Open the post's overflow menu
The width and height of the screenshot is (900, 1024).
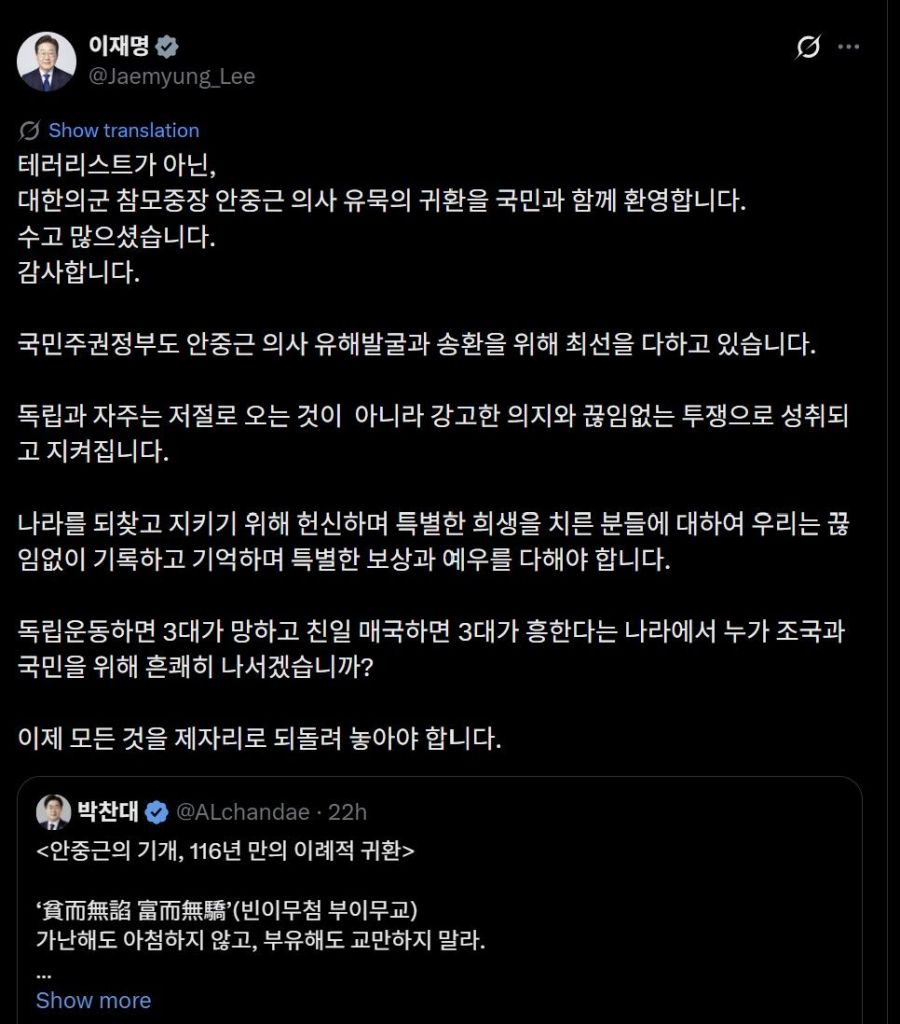tap(848, 47)
